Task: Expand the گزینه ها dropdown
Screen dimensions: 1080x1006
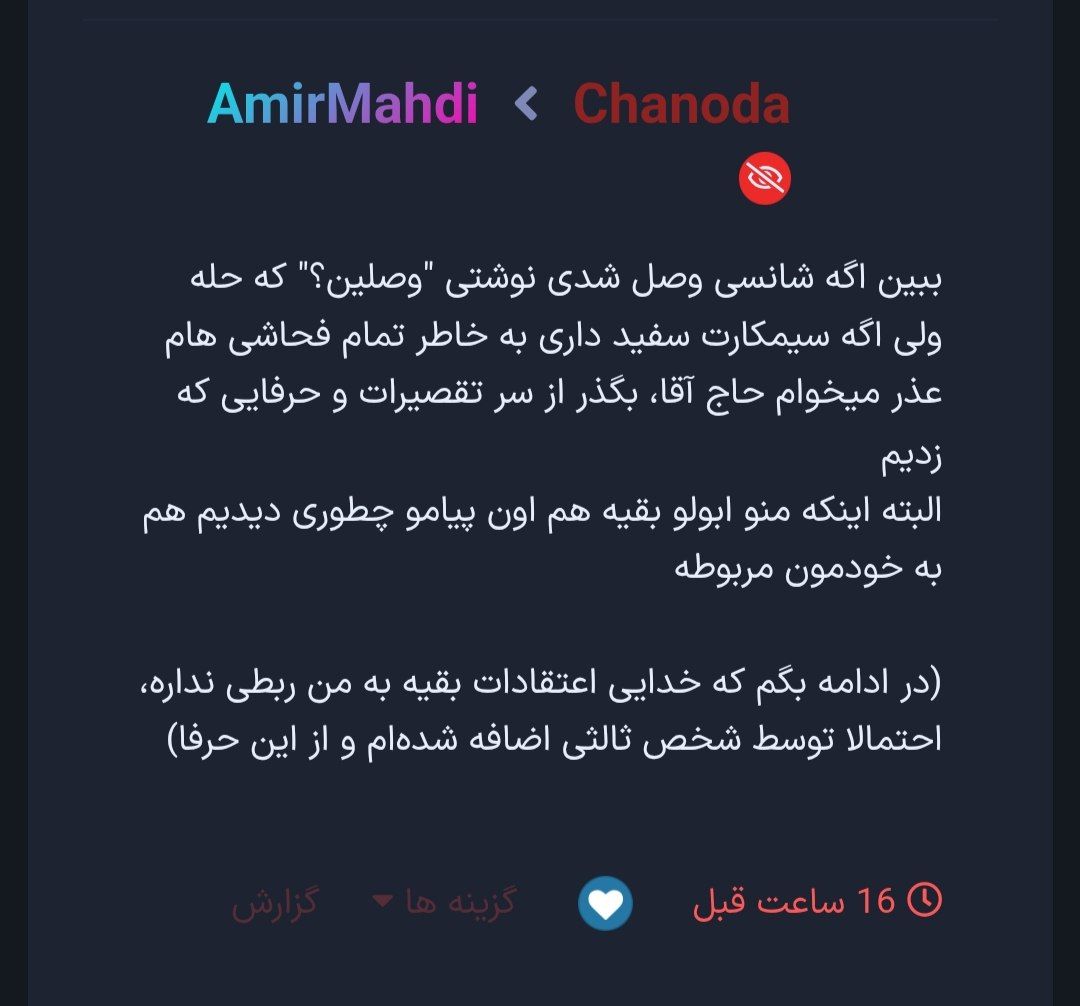Action: 445,902
